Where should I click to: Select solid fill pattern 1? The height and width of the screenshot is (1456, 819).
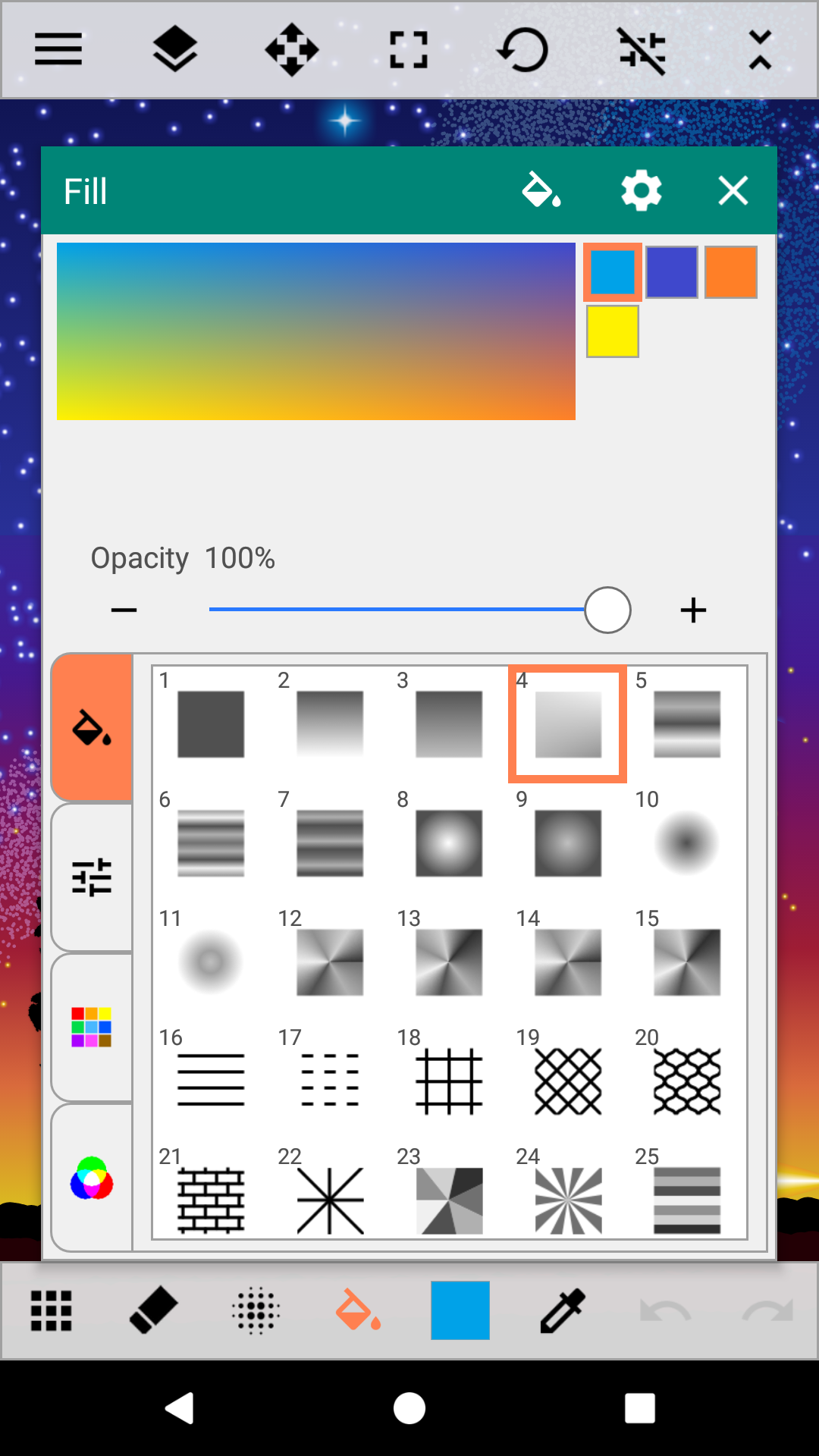(x=211, y=723)
